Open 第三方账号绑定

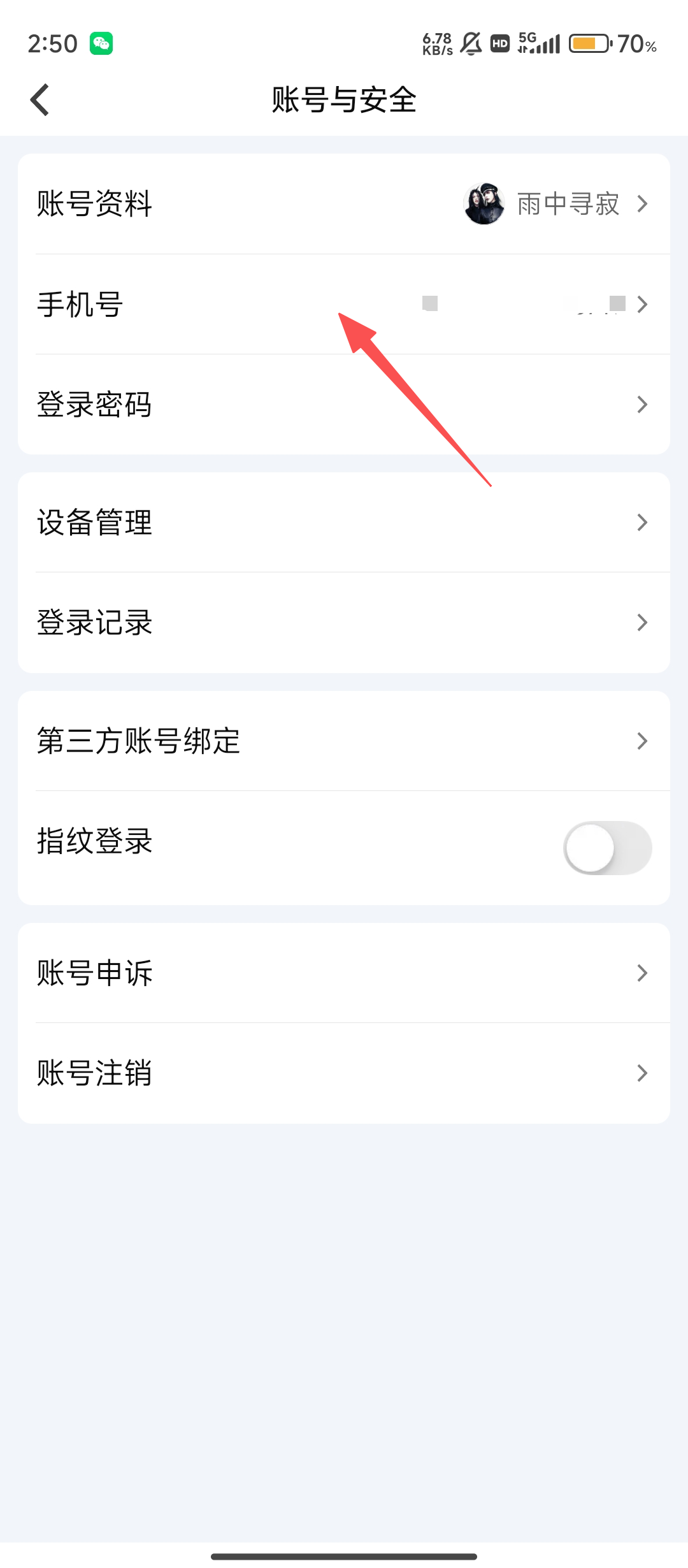coord(344,741)
